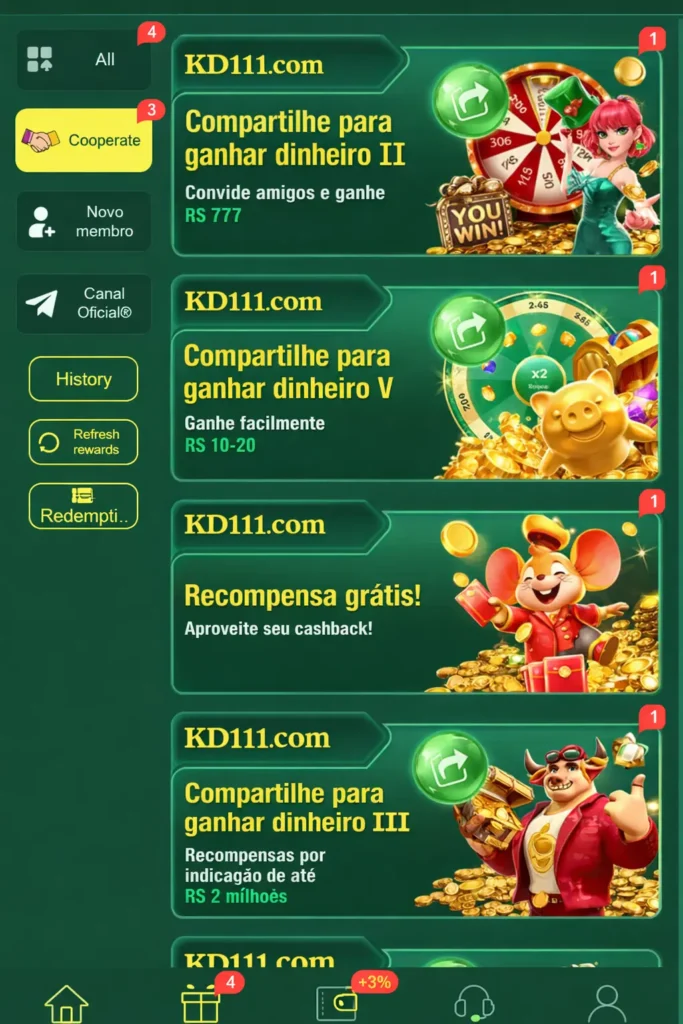Screen dimensions: 683x1024
Task: Go to the profile tab
Action: (x=607, y=1002)
